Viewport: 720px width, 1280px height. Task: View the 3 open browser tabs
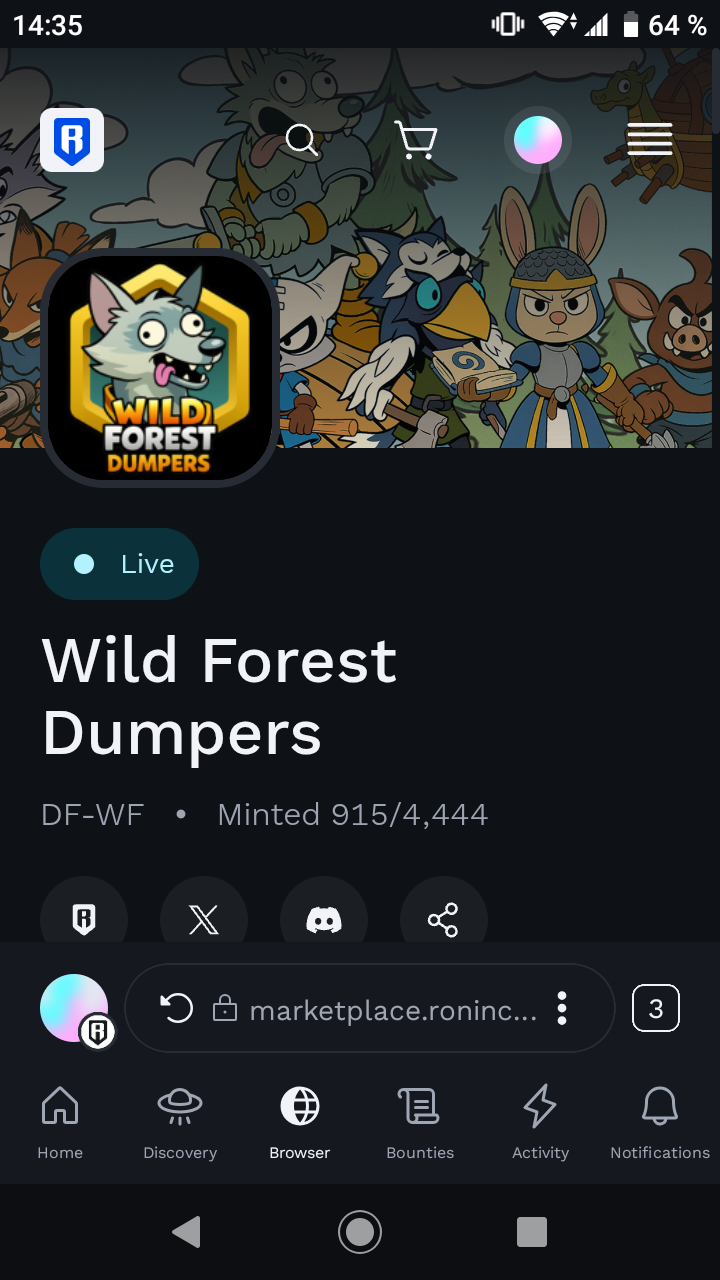(655, 1009)
